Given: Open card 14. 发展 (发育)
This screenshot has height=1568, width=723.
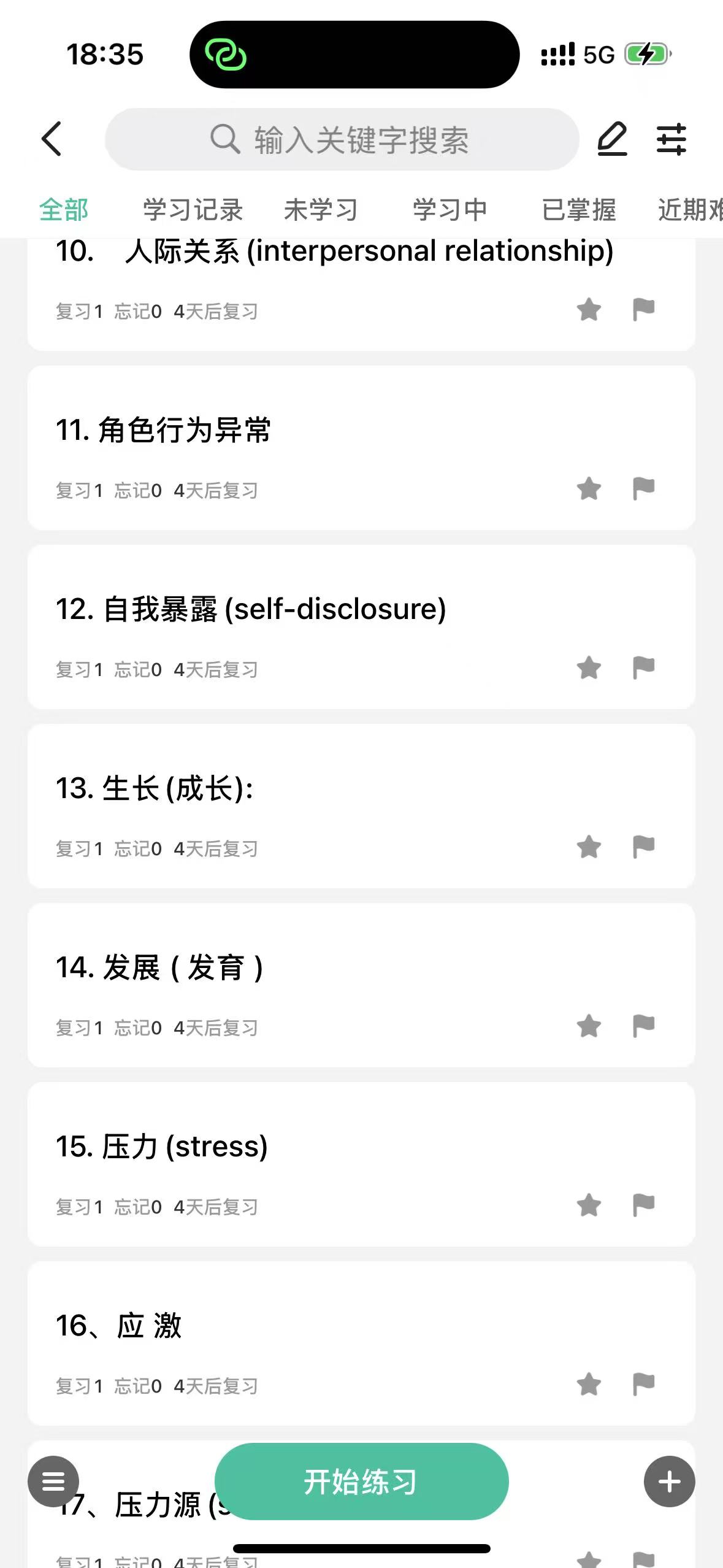Looking at the screenshot, I should coord(361,985).
